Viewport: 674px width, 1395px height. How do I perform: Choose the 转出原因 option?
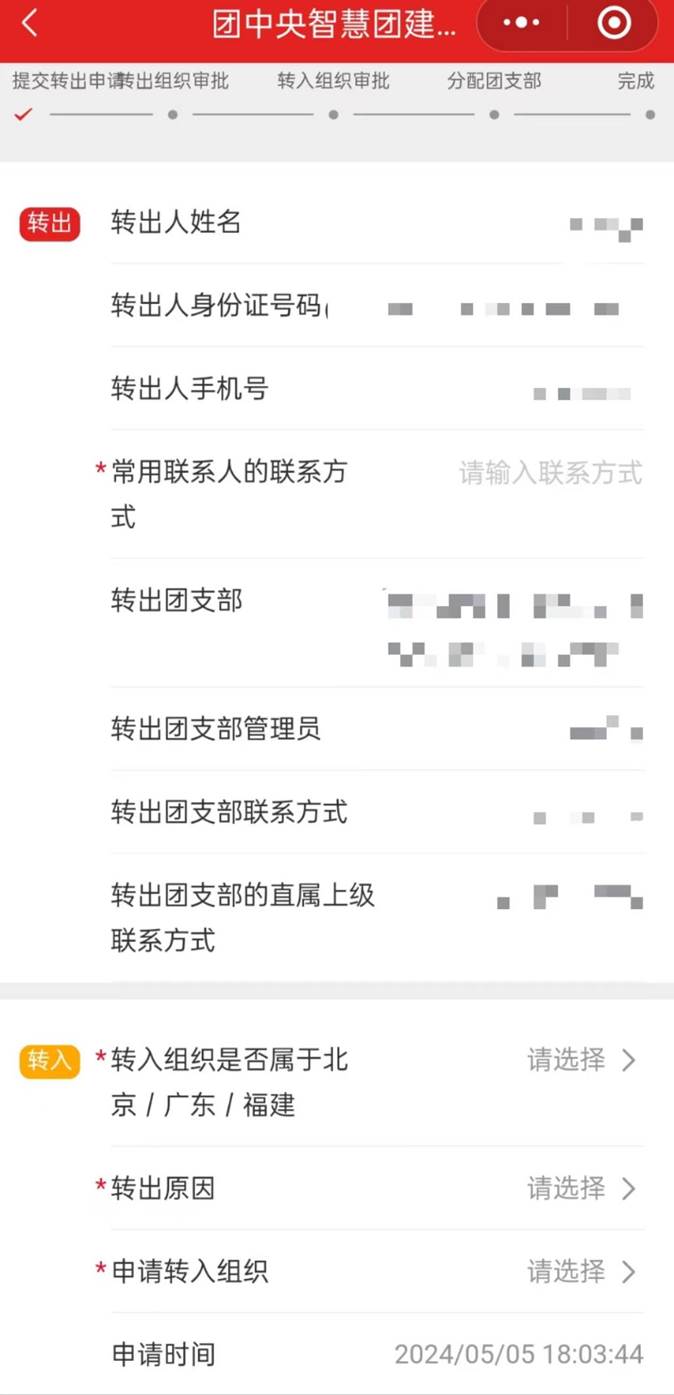pyautogui.click(x=581, y=1189)
